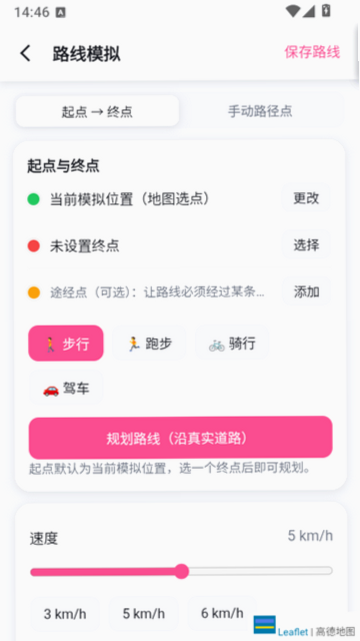Open the Leaflet attribution link
The width and height of the screenshot is (360, 641).
click(x=293, y=632)
